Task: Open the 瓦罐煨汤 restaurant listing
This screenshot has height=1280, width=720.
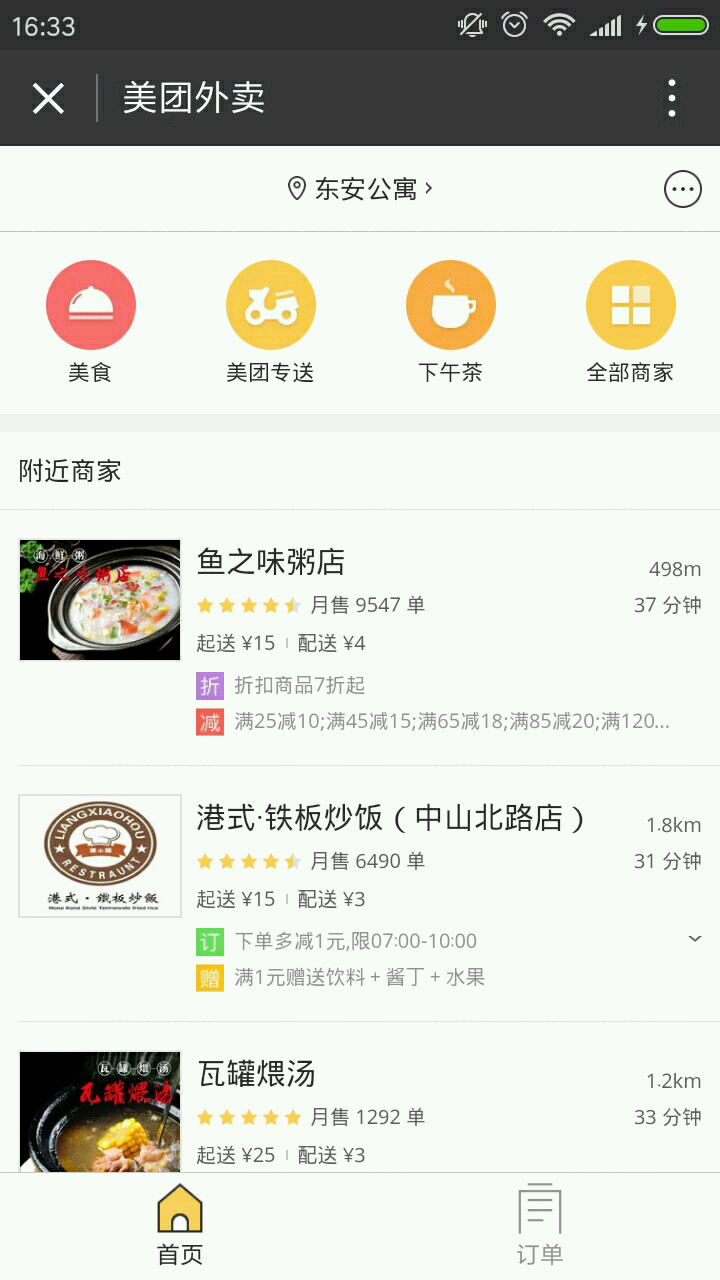Action: tap(257, 1077)
